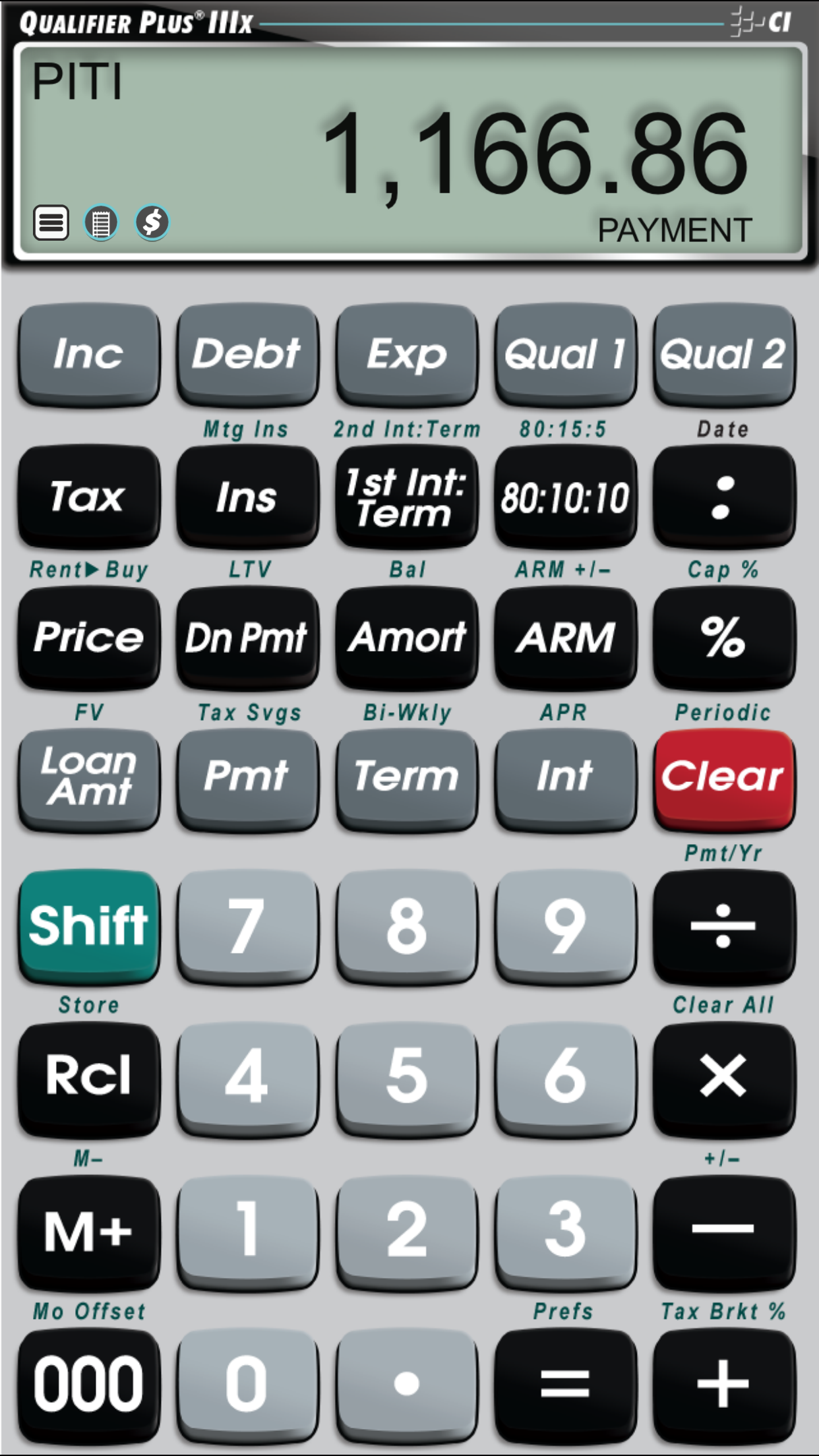This screenshot has height=1456, width=819.
Task: Tap the Inc key
Action: pyautogui.click(x=88, y=355)
